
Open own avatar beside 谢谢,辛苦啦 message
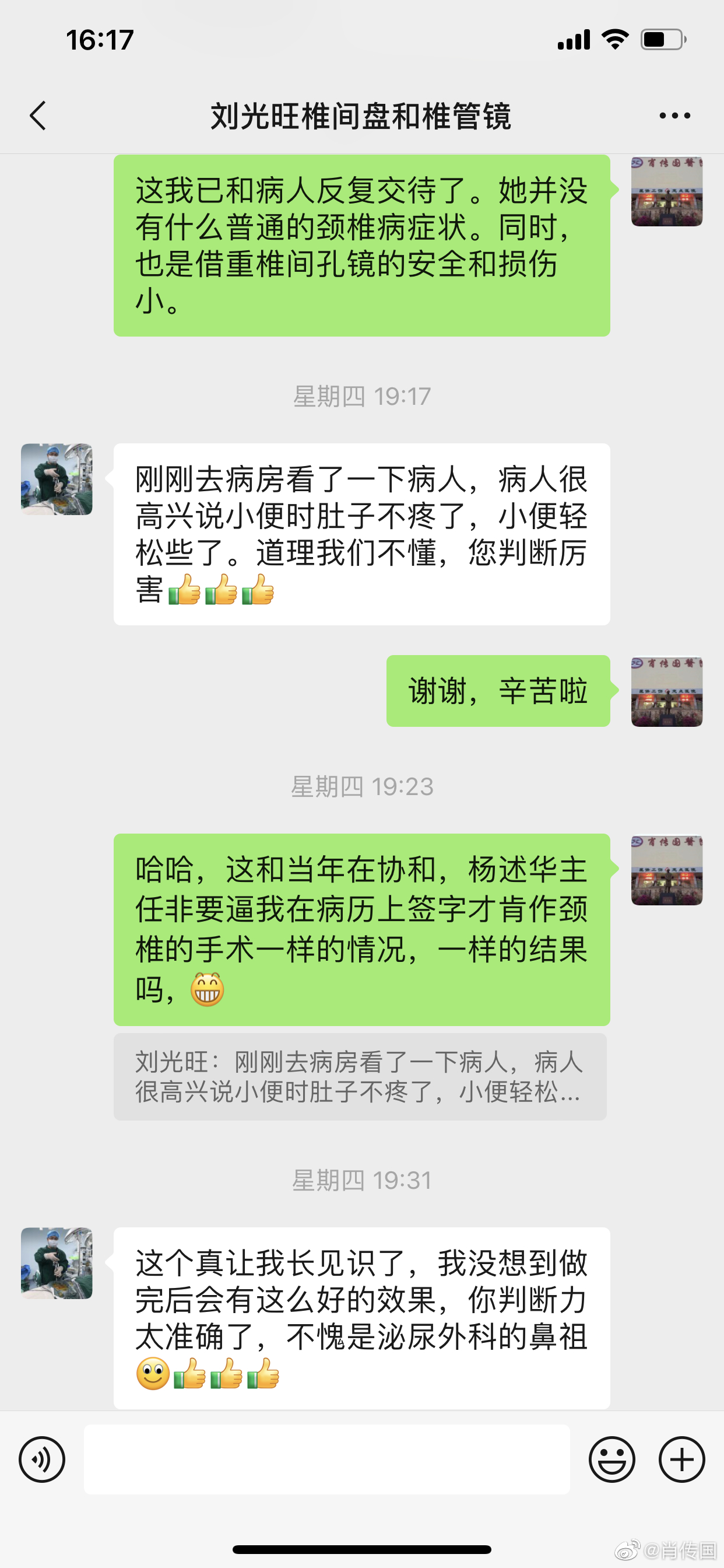click(x=667, y=691)
